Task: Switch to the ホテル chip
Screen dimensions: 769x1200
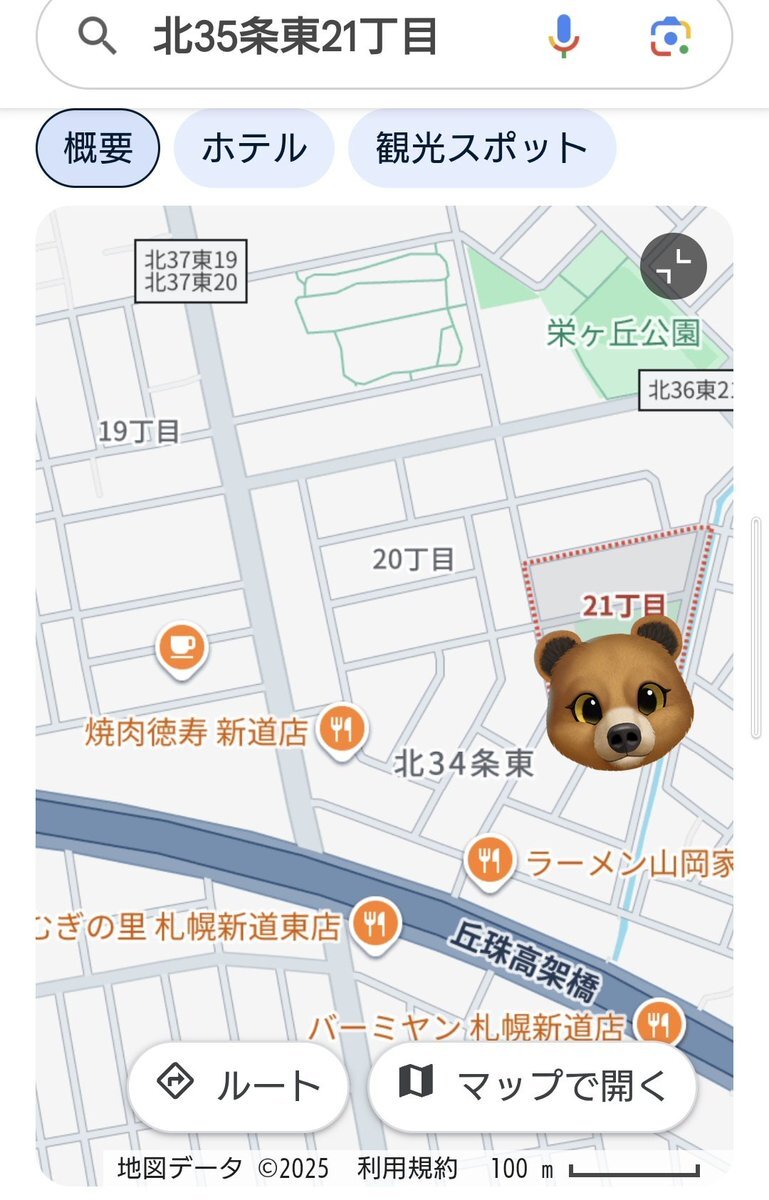Action: pyautogui.click(x=254, y=148)
